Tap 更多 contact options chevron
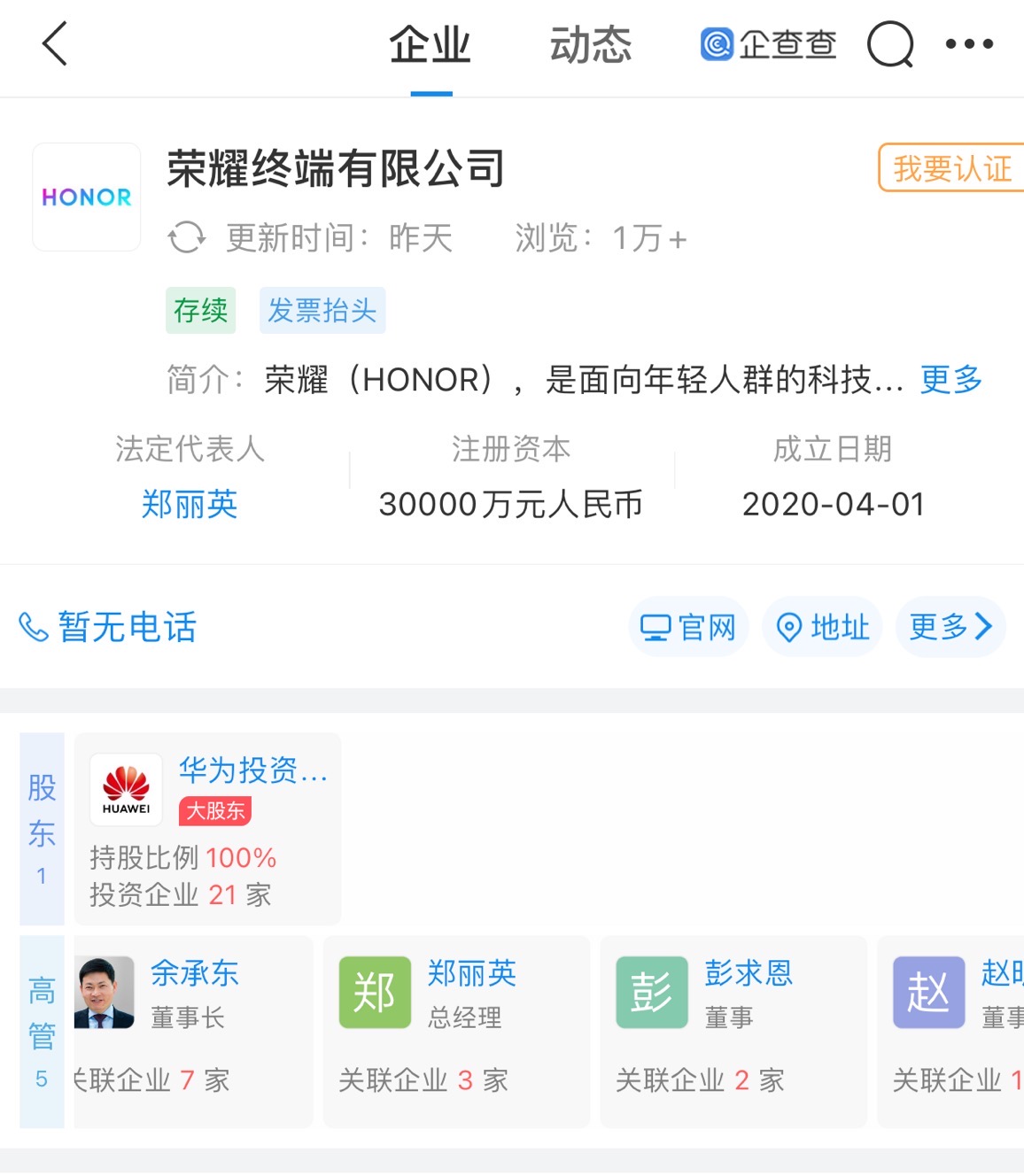This screenshot has width=1024, height=1176. tap(950, 628)
